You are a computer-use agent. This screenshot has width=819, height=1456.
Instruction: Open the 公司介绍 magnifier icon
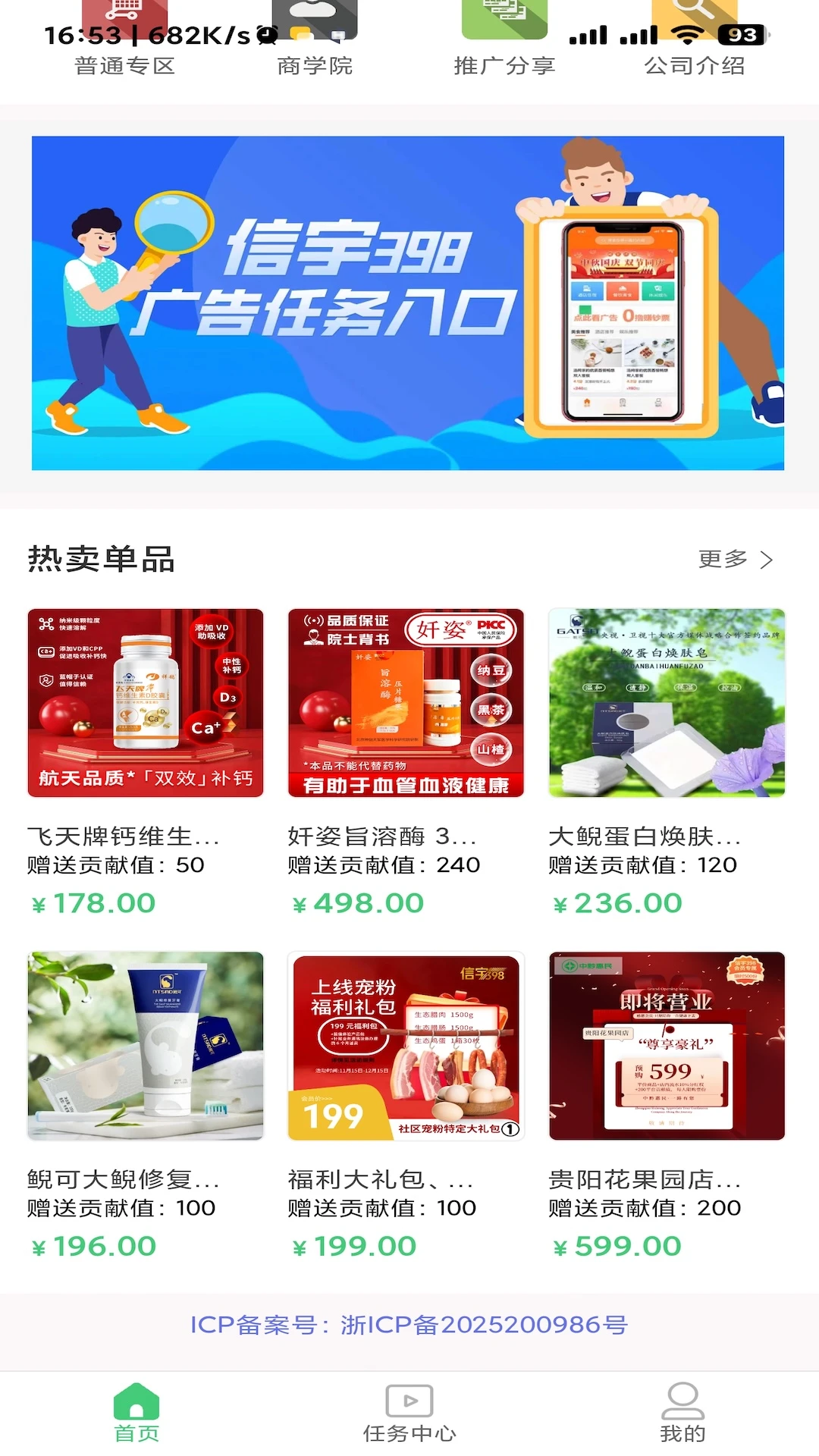coord(692,15)
